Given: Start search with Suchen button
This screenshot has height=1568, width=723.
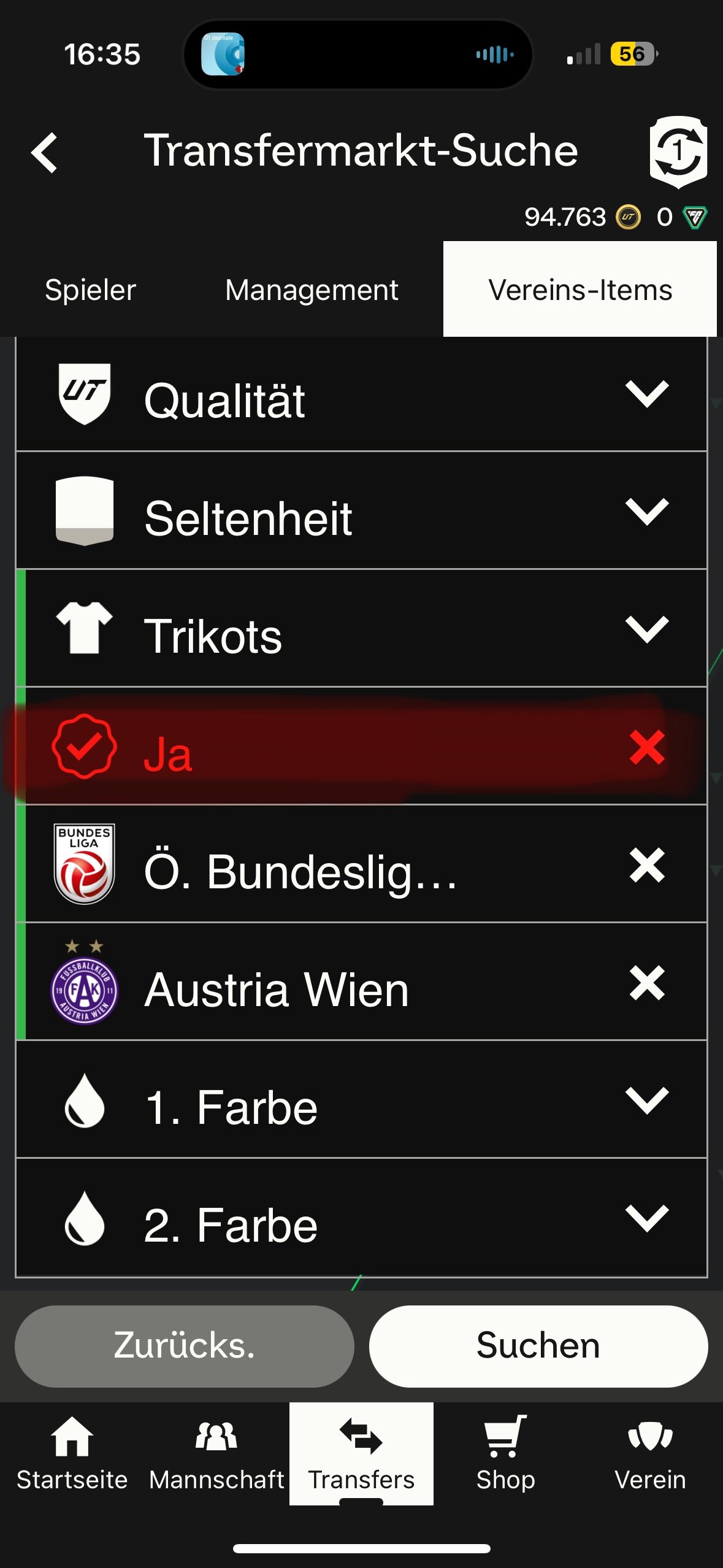Looking at the screenshot, I should pos(538,1346).
